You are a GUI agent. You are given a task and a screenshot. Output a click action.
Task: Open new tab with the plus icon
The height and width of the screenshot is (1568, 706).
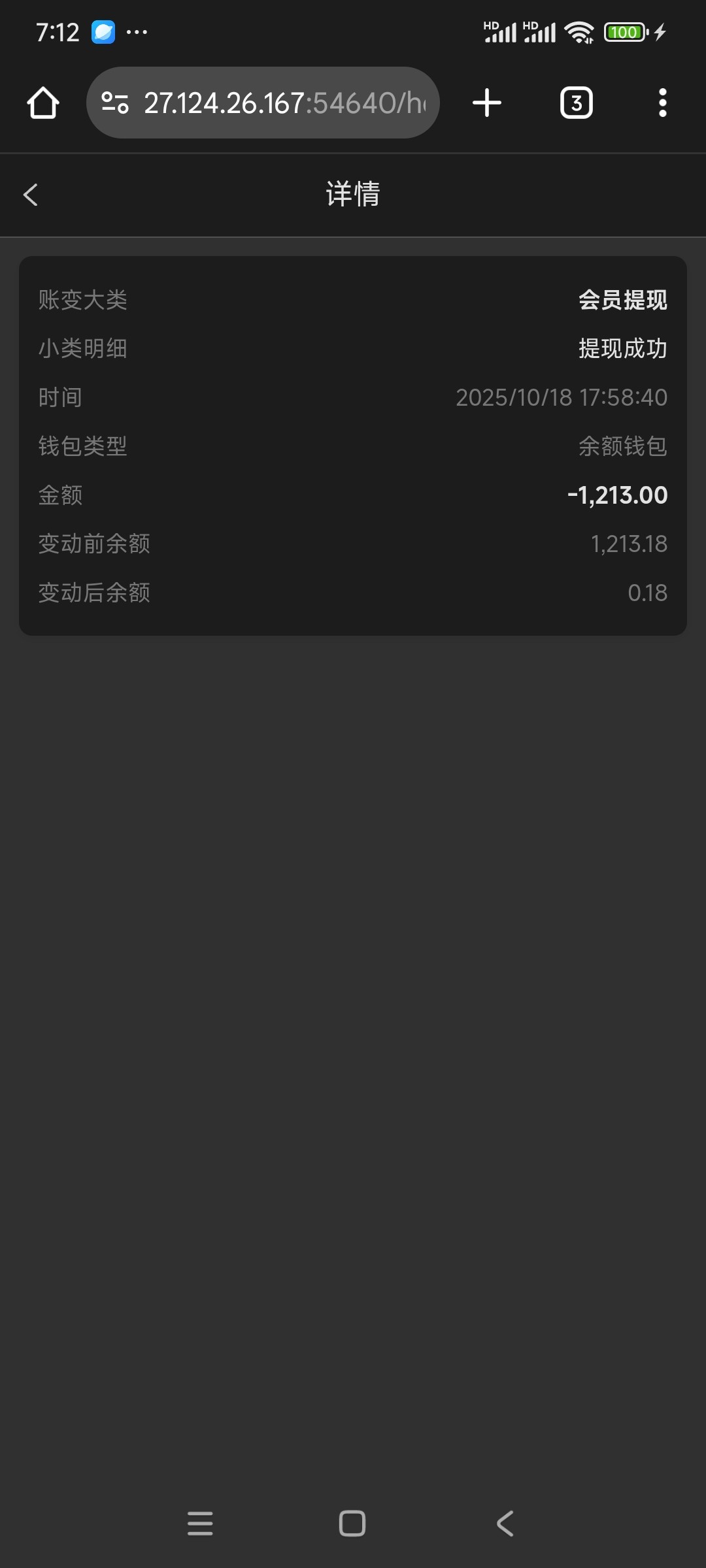click(x=487, y=102)
